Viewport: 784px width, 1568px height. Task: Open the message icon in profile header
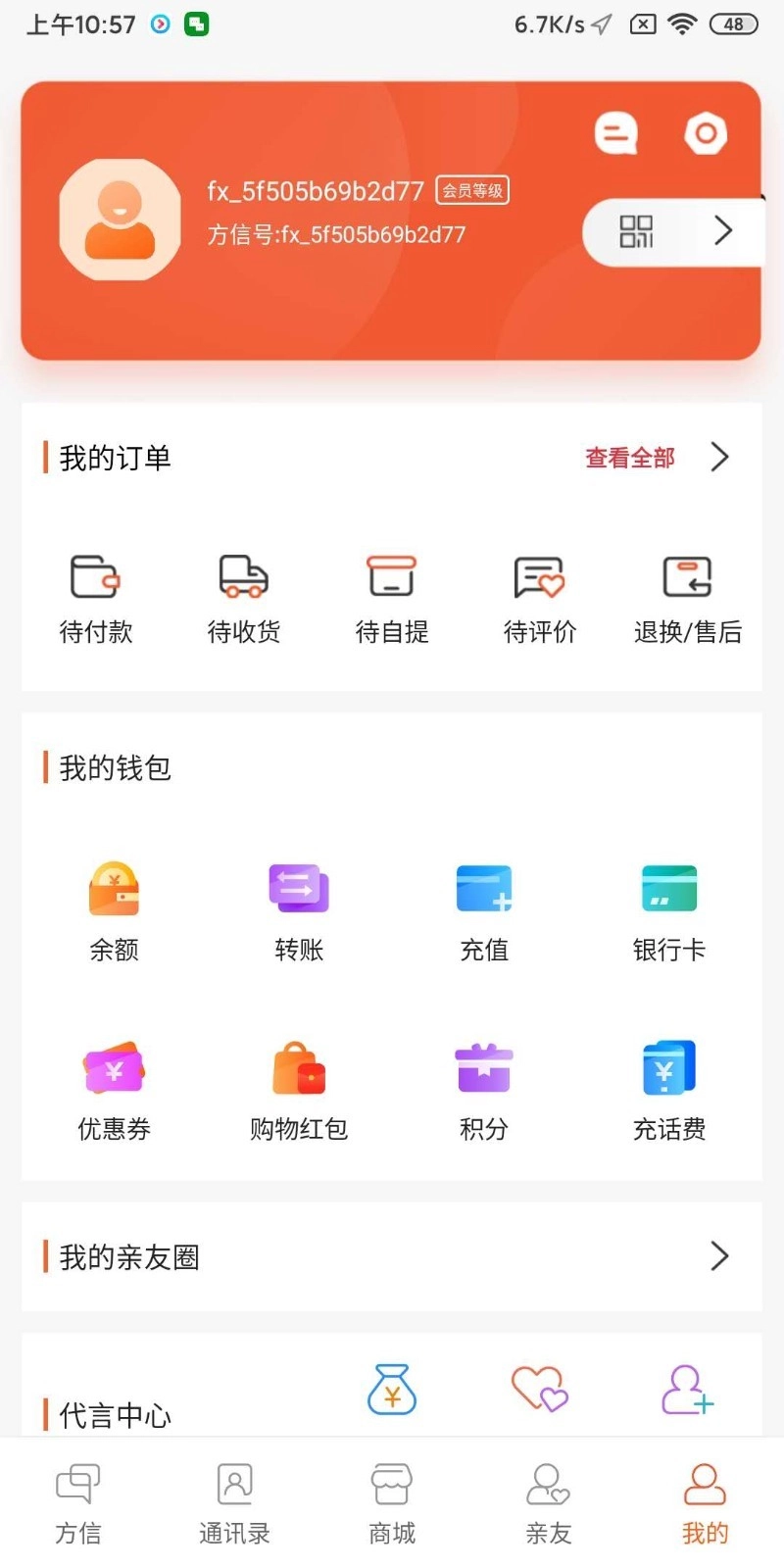(617, 134)
